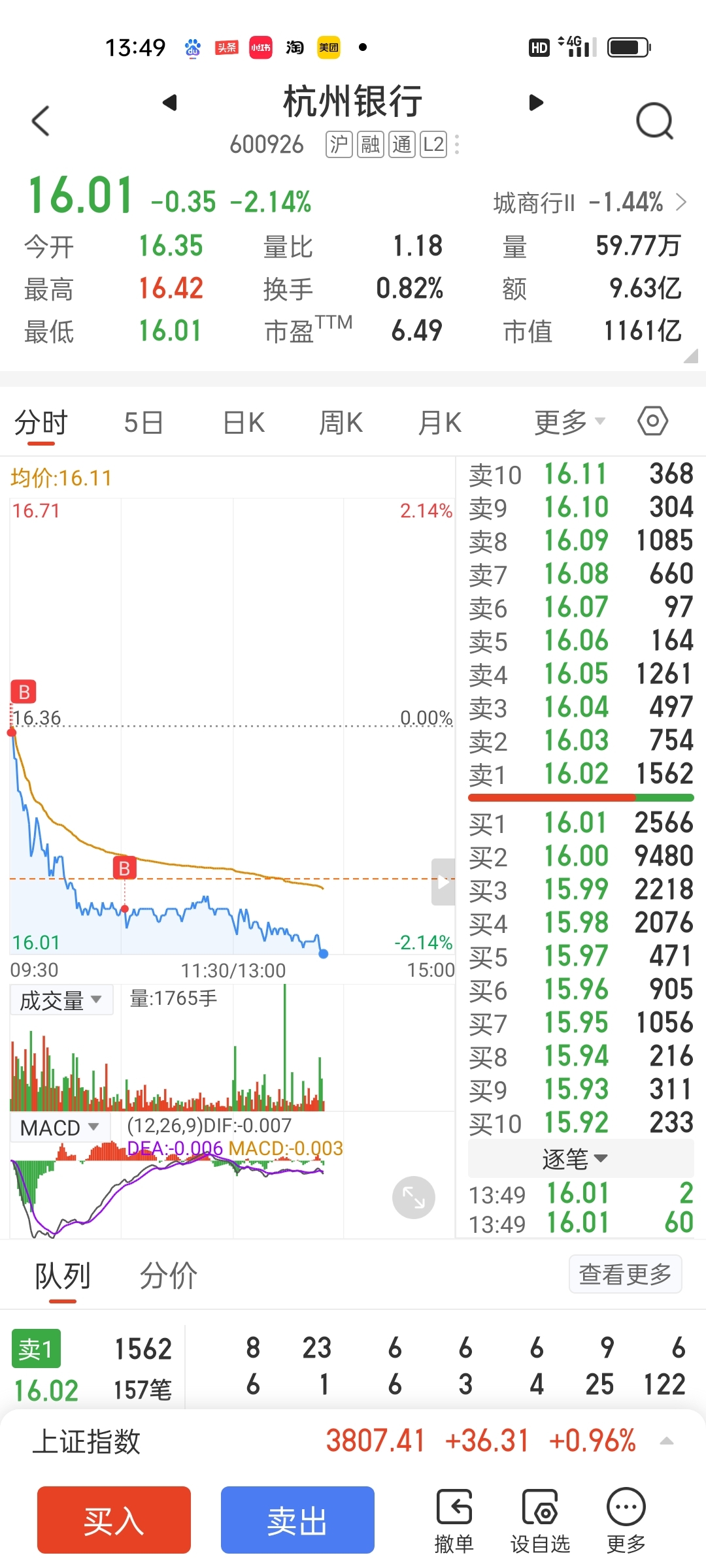Open chart settings hexagon icon
The height and width of the screenshot is (1568, 706).
point(652,421)
